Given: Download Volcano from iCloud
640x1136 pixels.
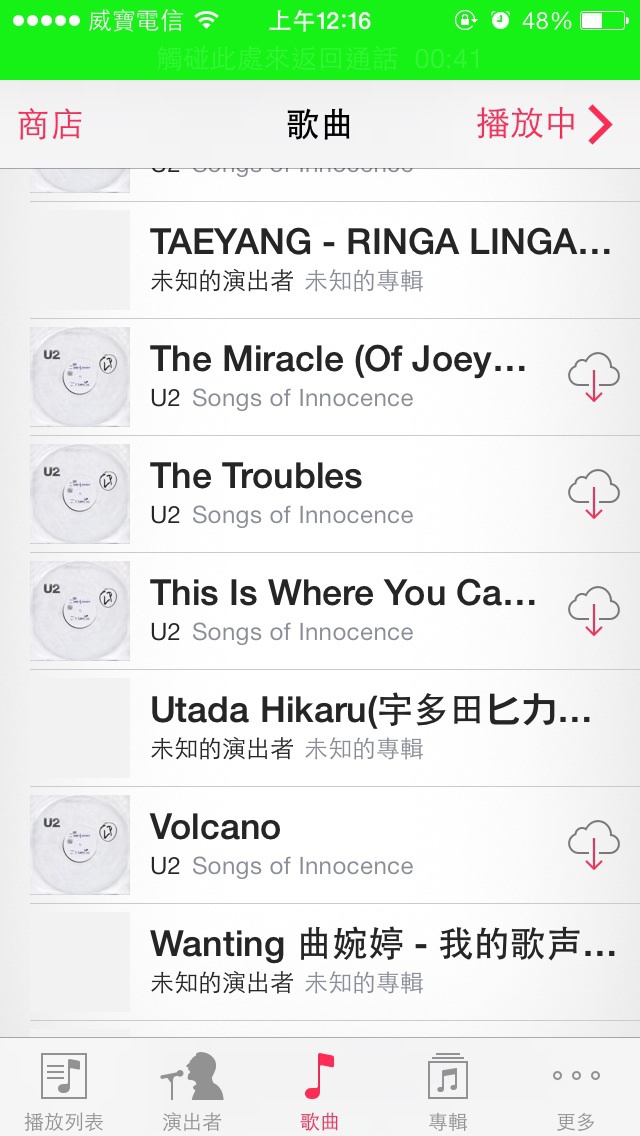Looking at the screenshot, I should point(594,845).
